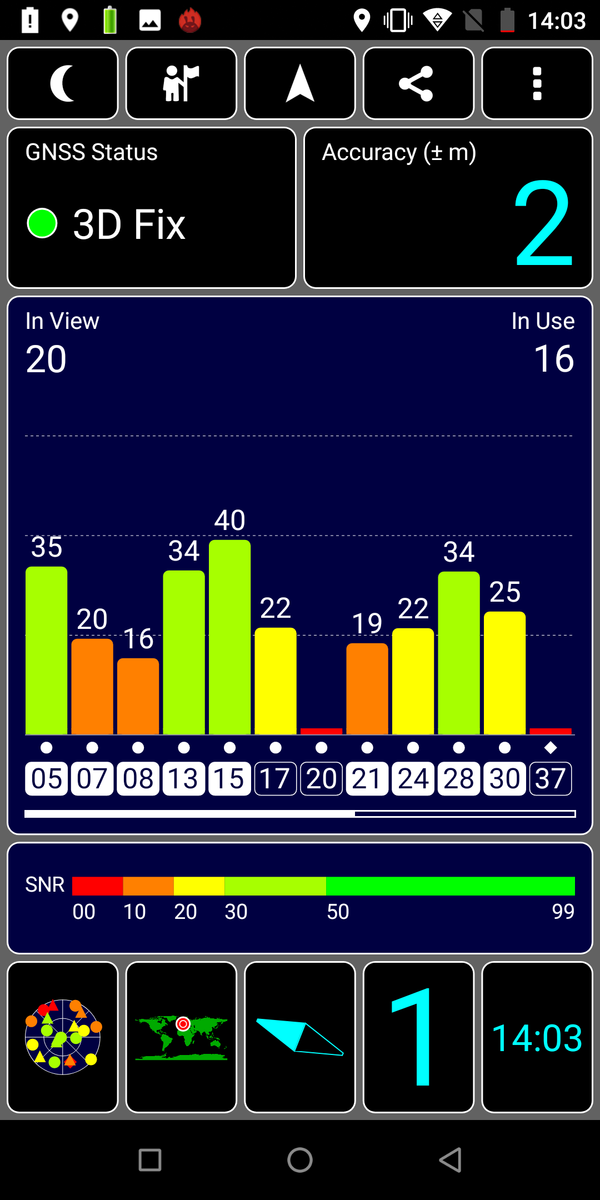
Task: Open the cyan compass tile
Action: coord(300,1037)
